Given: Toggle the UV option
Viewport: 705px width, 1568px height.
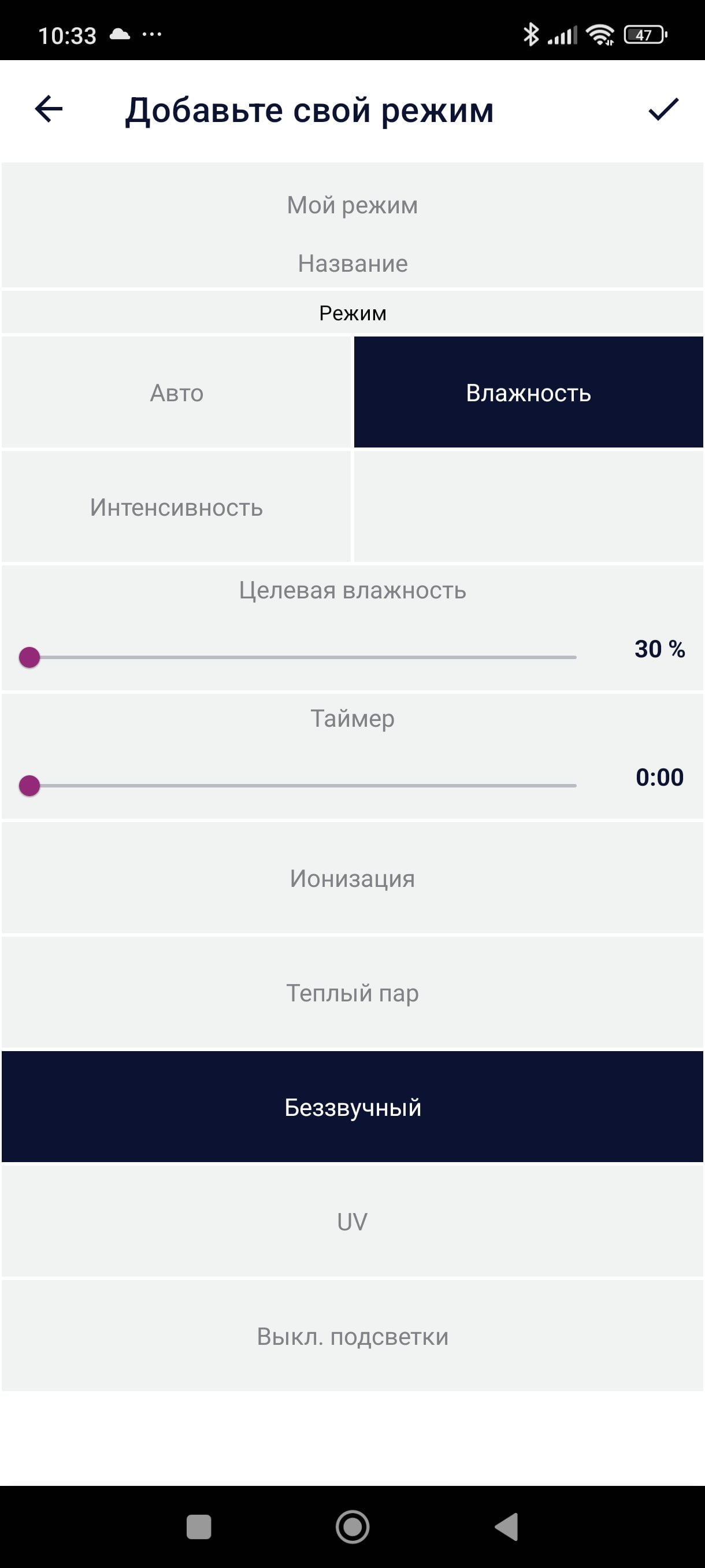Looking at the screenshot, I should [352, 1222].
